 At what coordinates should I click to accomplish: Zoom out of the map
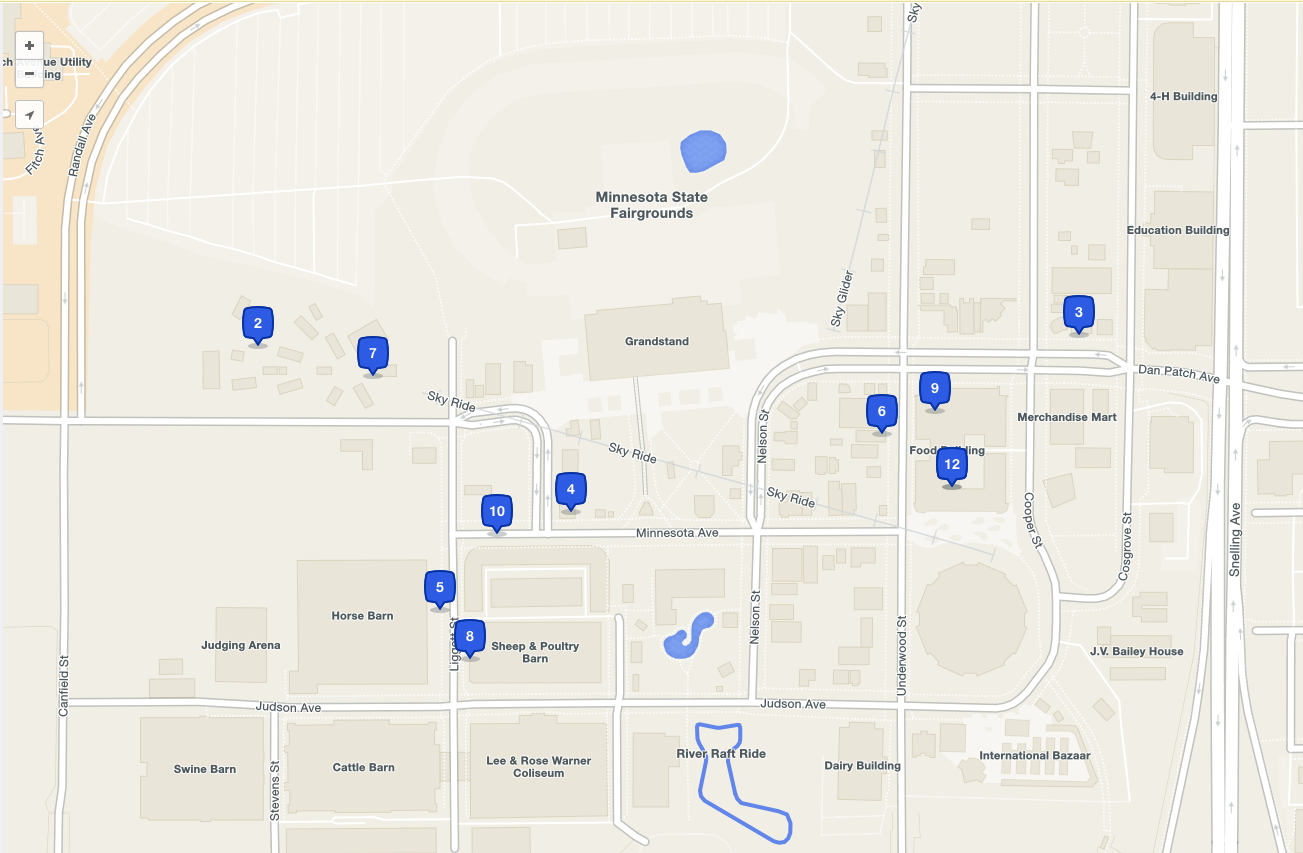(30, 73)
